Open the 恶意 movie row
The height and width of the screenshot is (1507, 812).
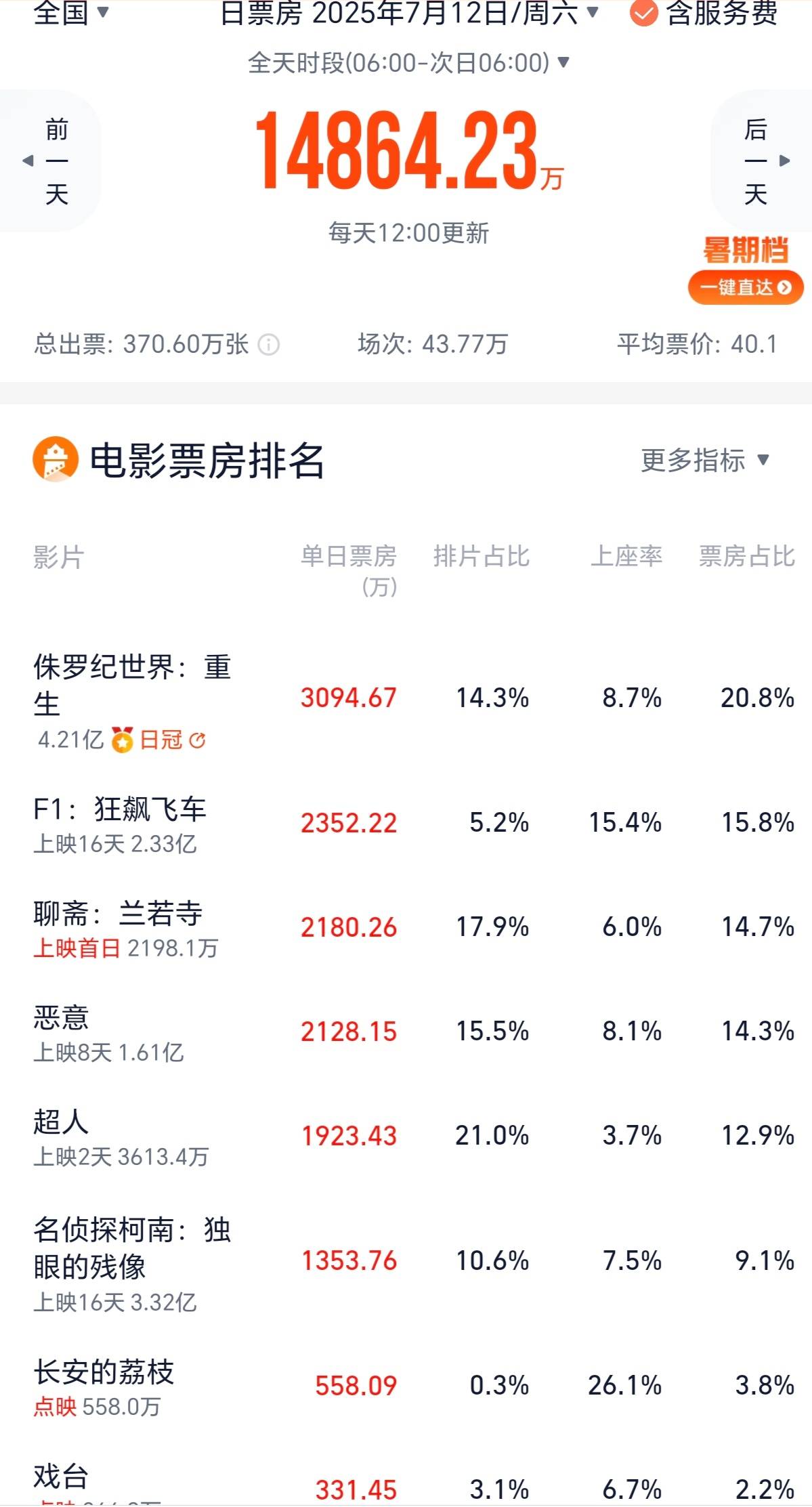tap(406, 1033)
